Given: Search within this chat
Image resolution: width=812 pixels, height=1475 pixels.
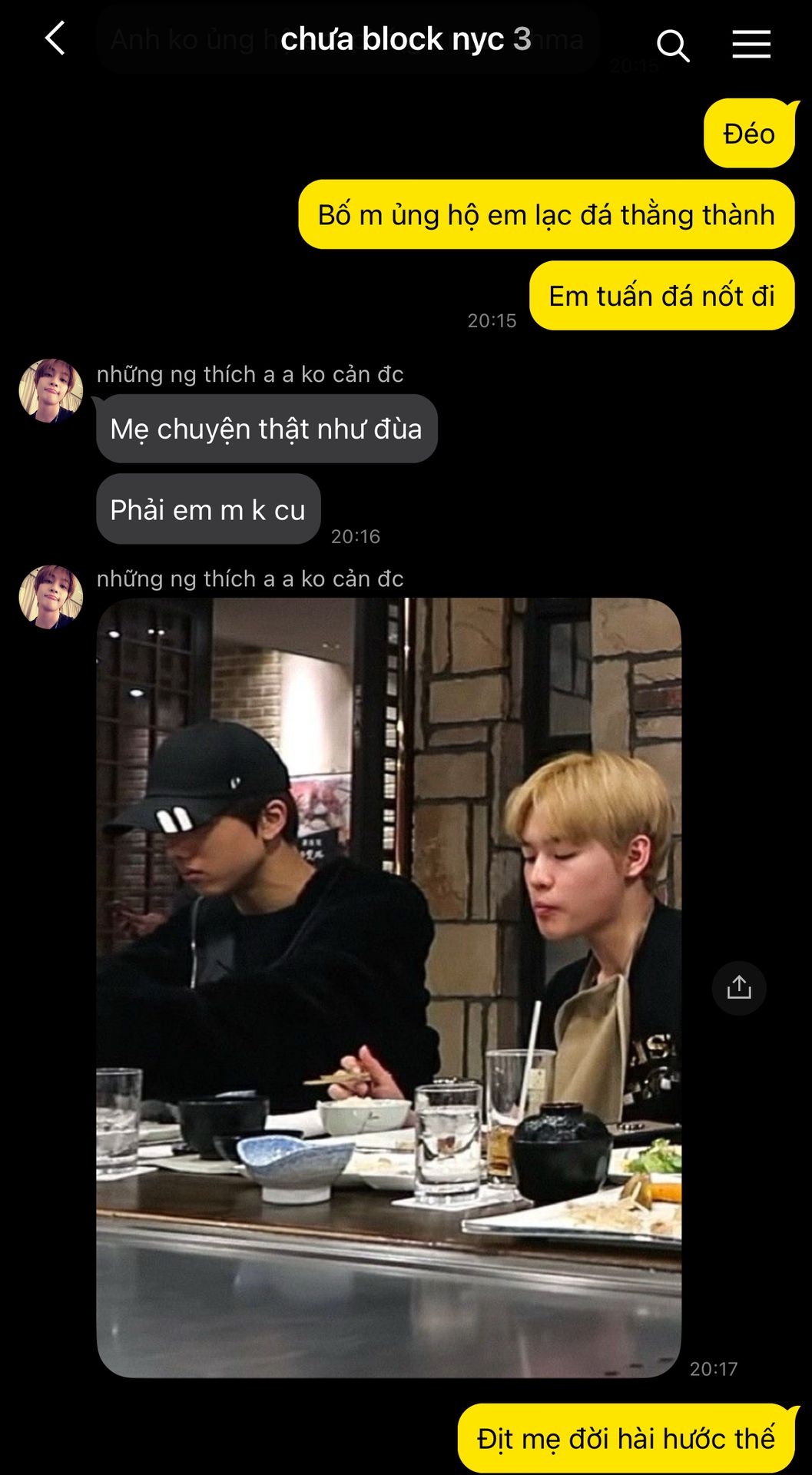Looking at the screenshot, I should click(673, 45).
